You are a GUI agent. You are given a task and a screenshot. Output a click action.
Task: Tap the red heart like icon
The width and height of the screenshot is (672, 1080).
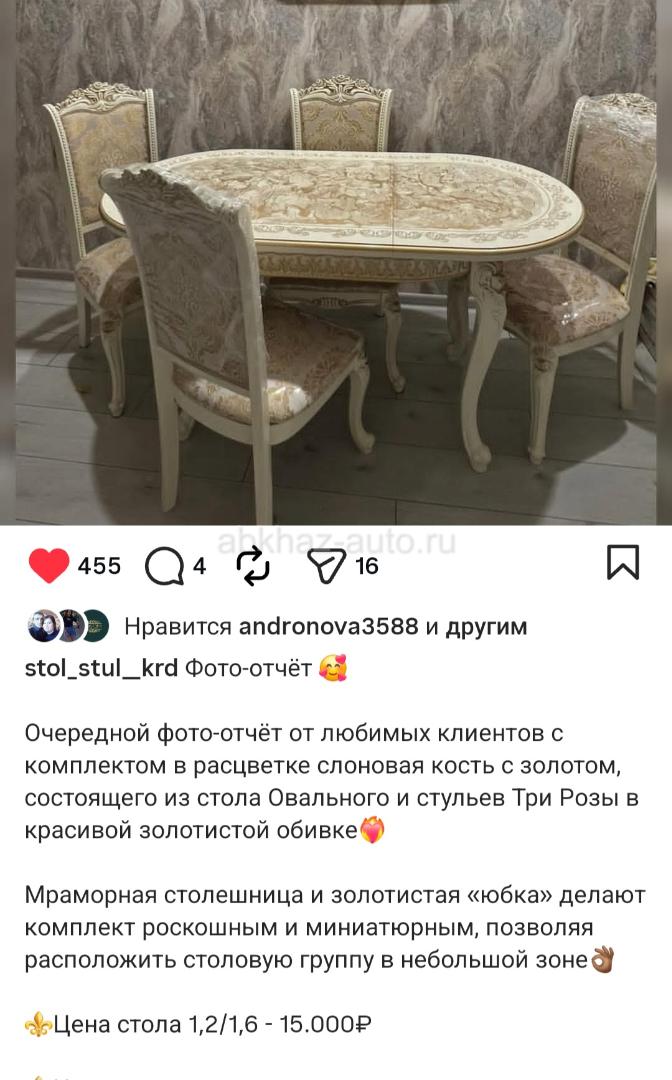tap(48, 566)
